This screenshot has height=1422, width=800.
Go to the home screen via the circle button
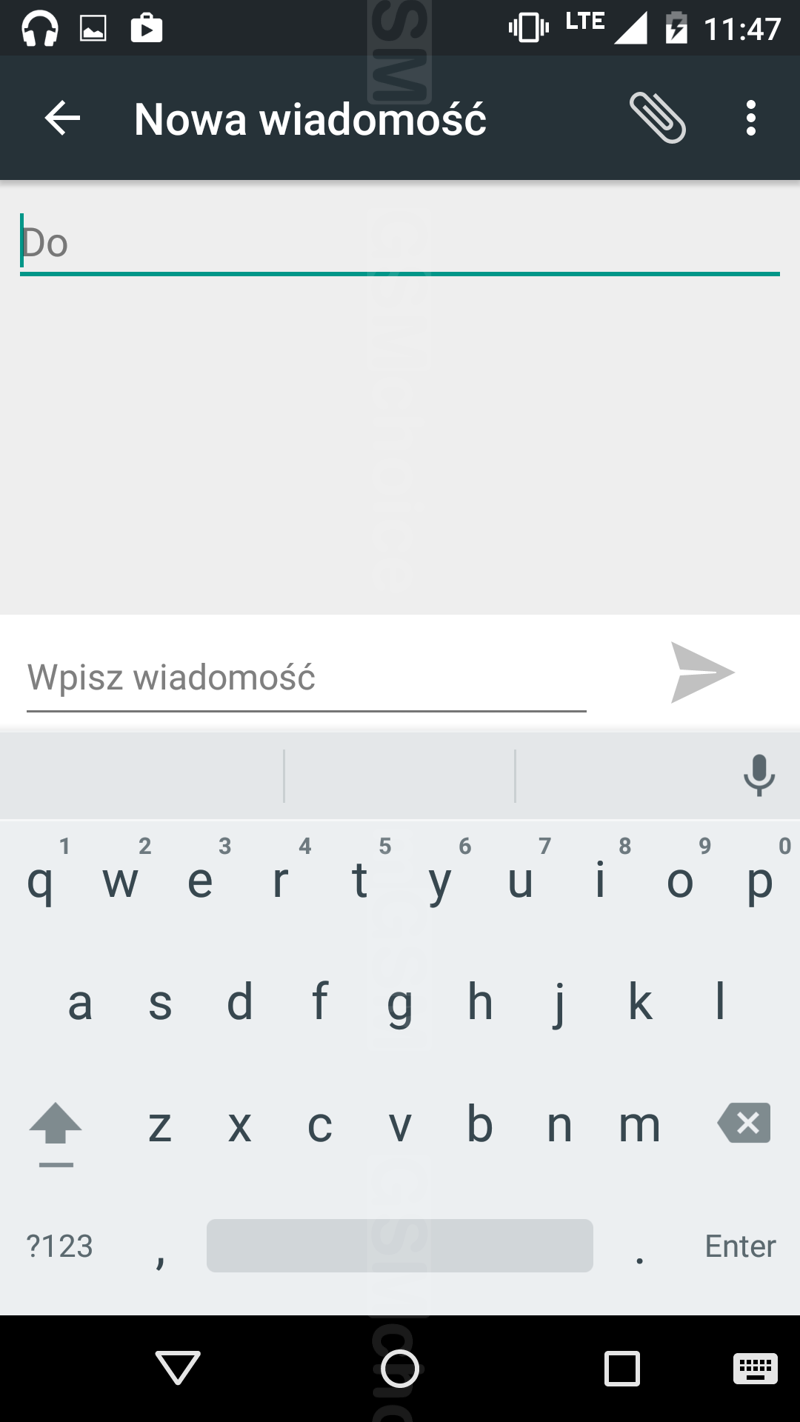400,1368
